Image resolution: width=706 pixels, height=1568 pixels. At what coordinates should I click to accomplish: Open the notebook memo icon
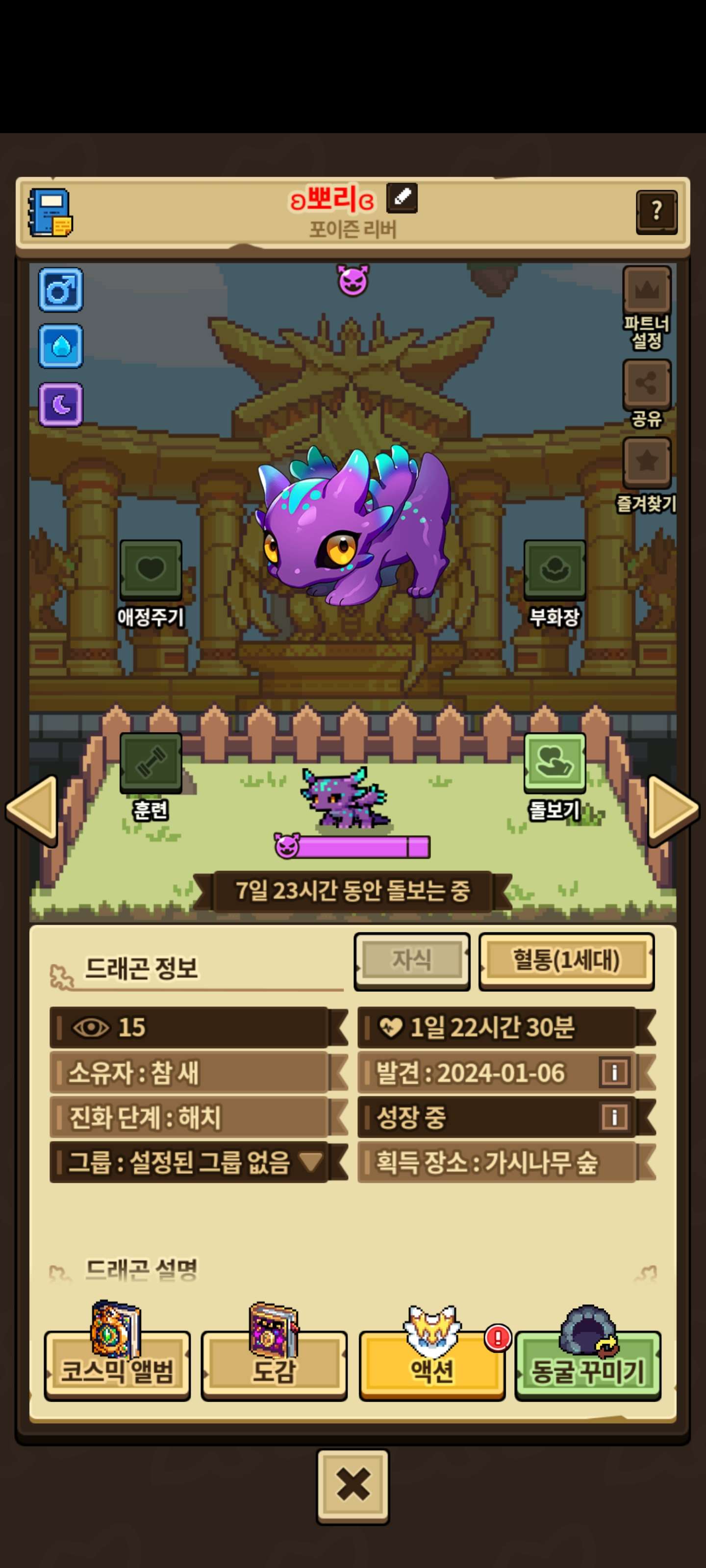pyautogui.click(x=50, y=213)
